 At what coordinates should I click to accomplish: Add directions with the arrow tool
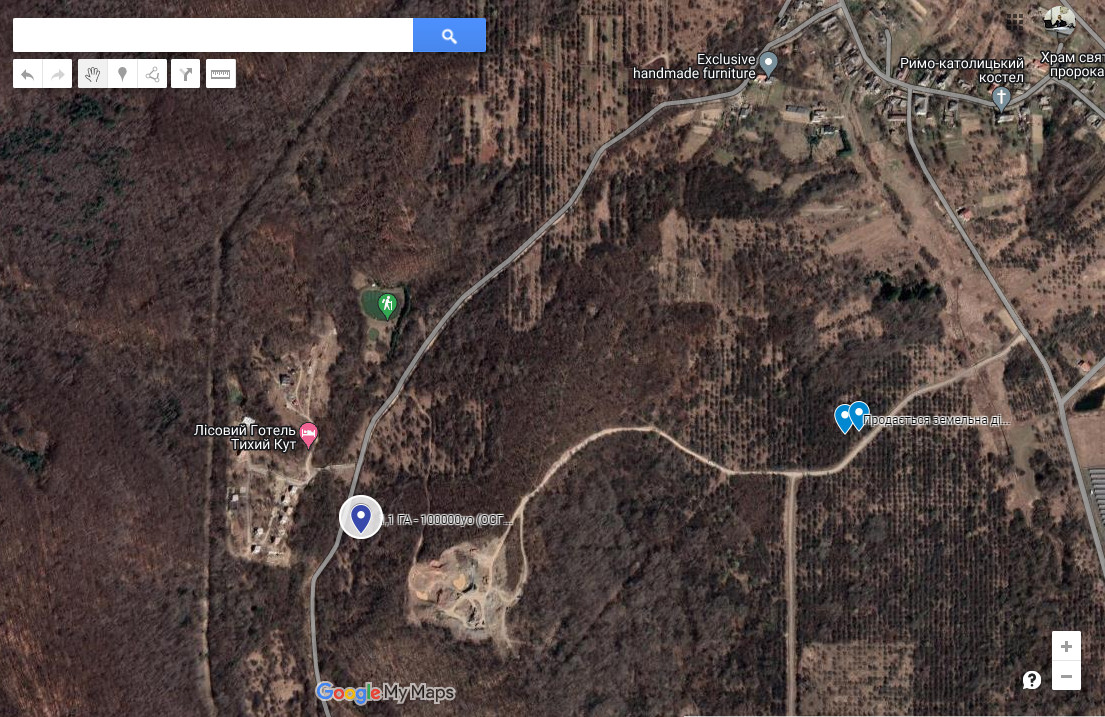186,74
